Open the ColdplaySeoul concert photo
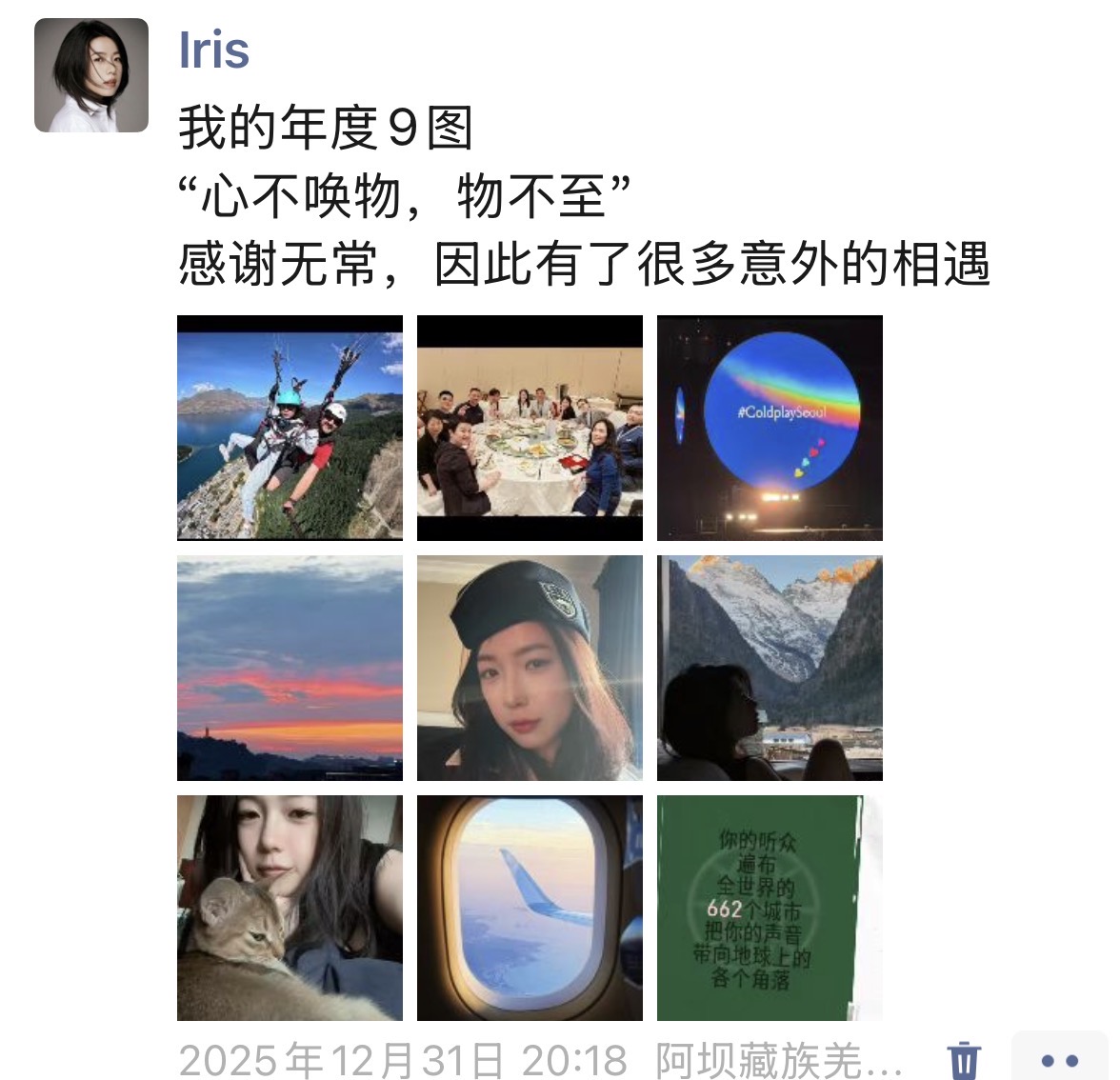The image size is (1120, 1080). tap(770, 428)
